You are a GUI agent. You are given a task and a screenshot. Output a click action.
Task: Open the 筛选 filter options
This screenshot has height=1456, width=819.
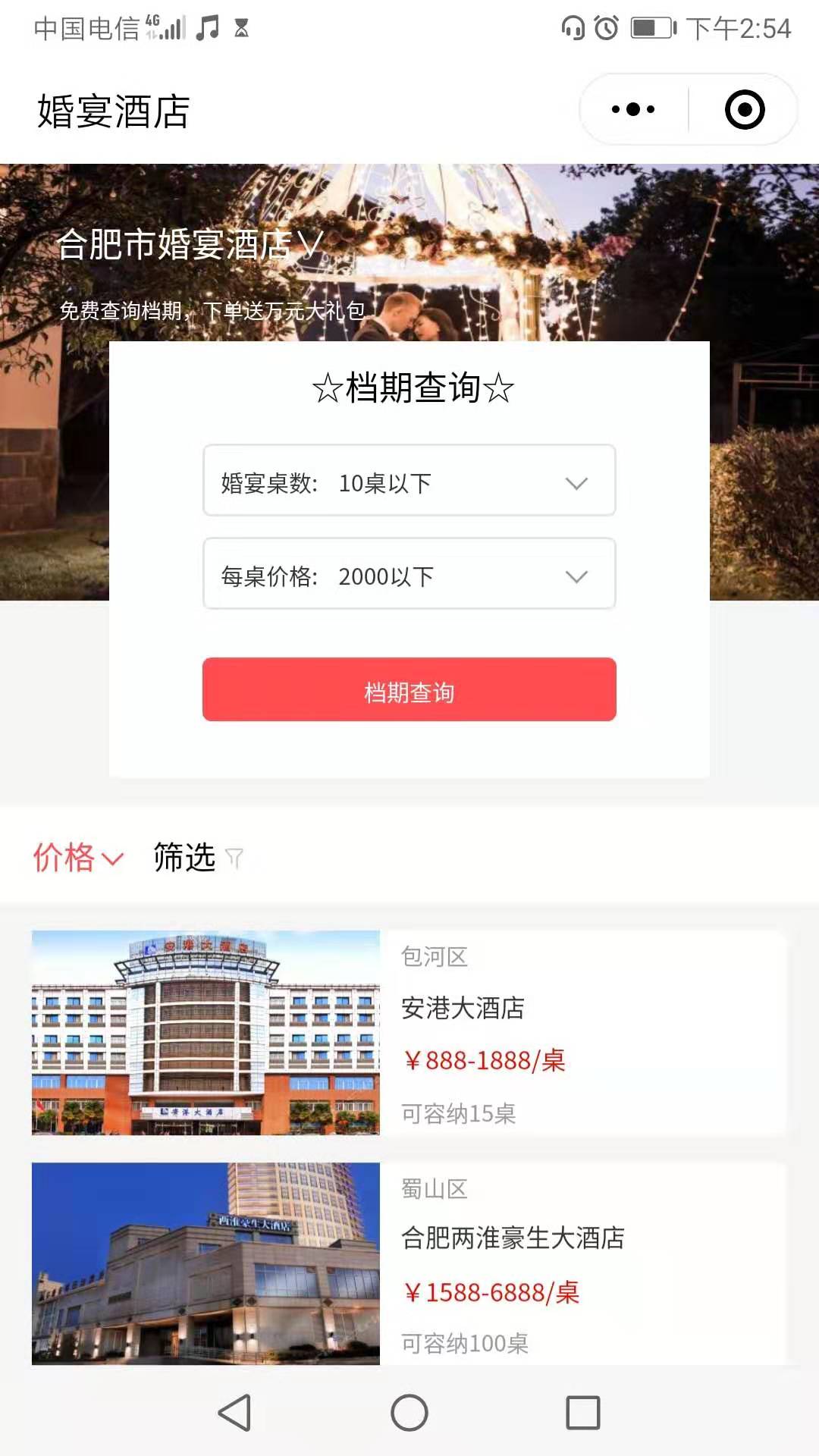click(x=197, y=858)
